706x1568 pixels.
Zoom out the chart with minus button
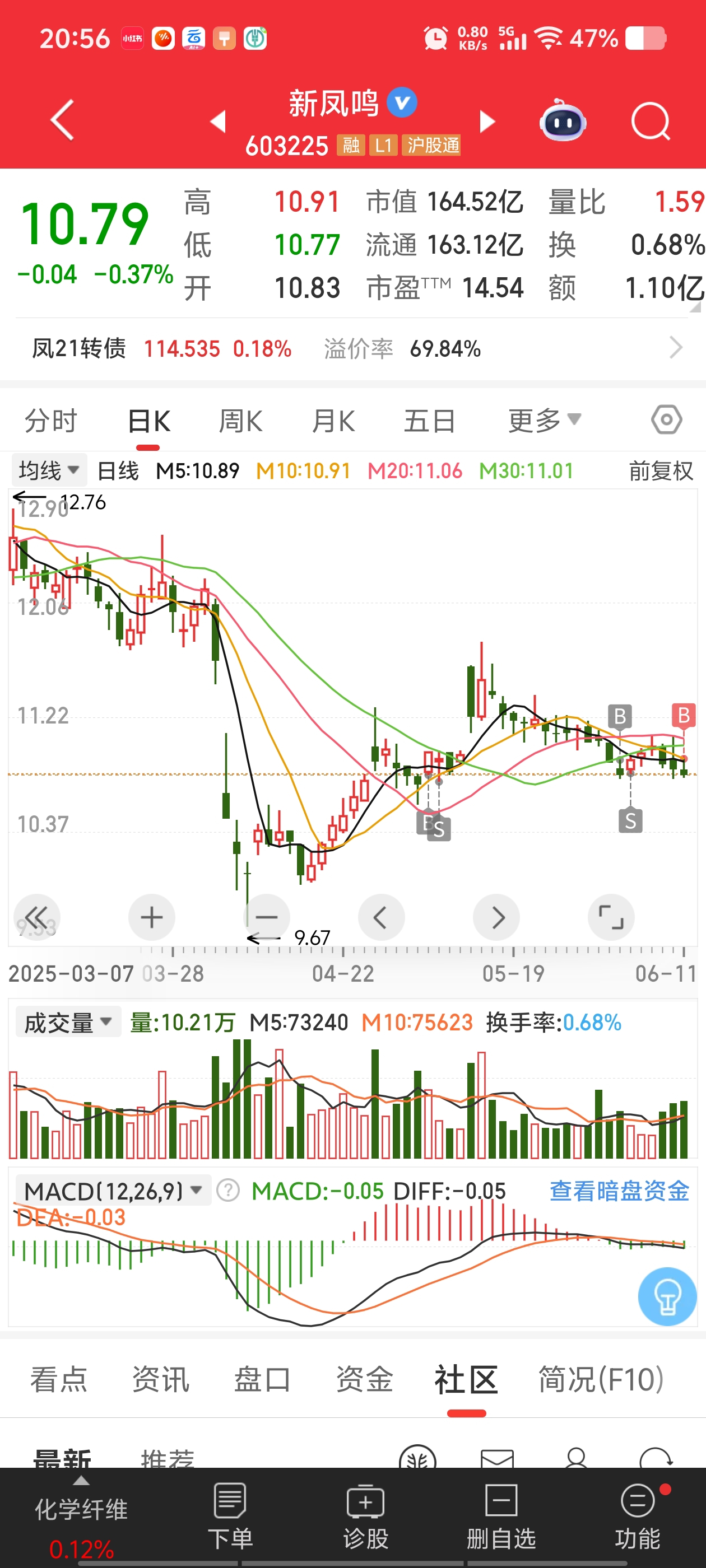[x=266, y=917]
